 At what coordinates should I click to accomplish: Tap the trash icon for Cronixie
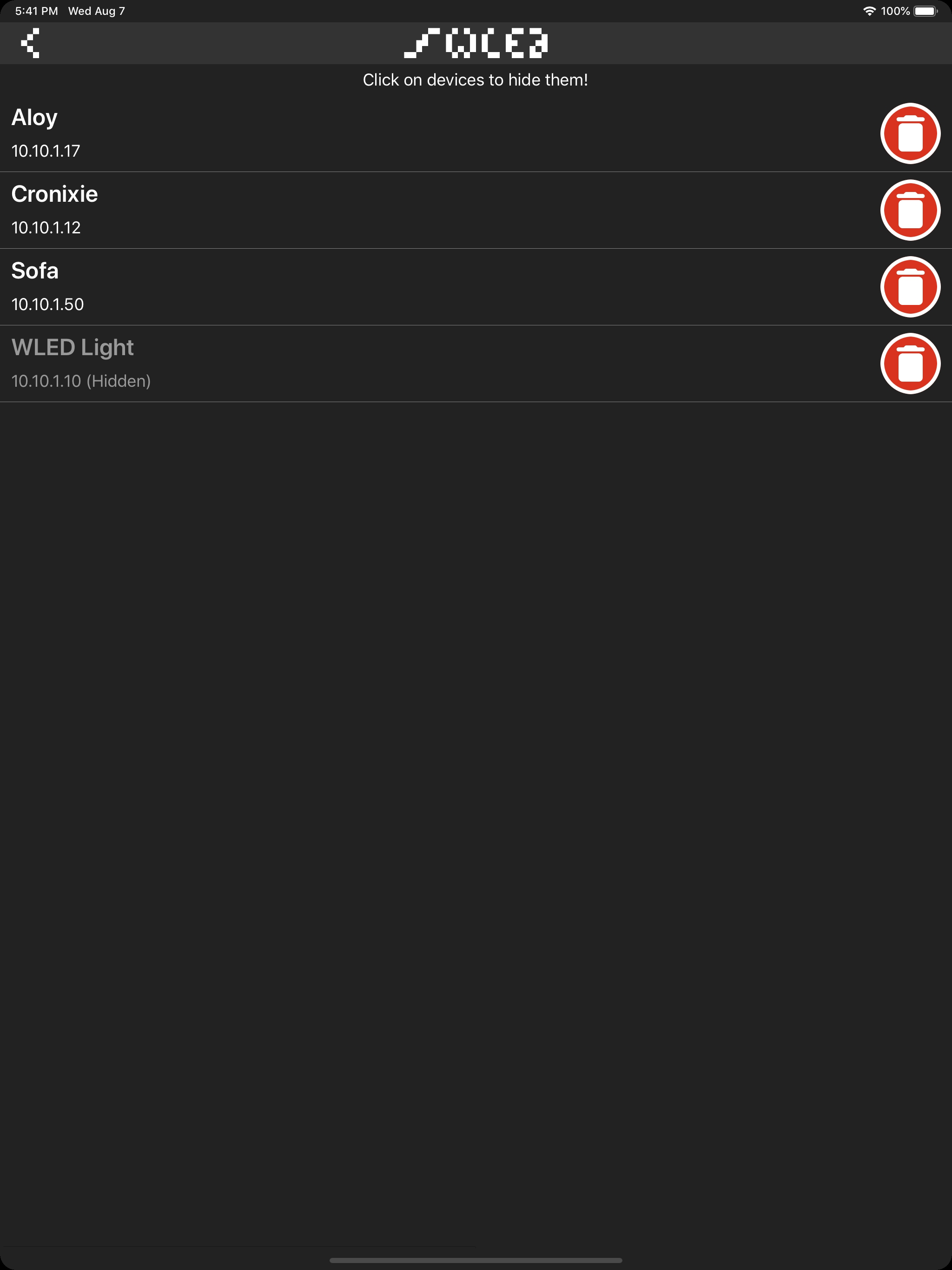[910, 210]
